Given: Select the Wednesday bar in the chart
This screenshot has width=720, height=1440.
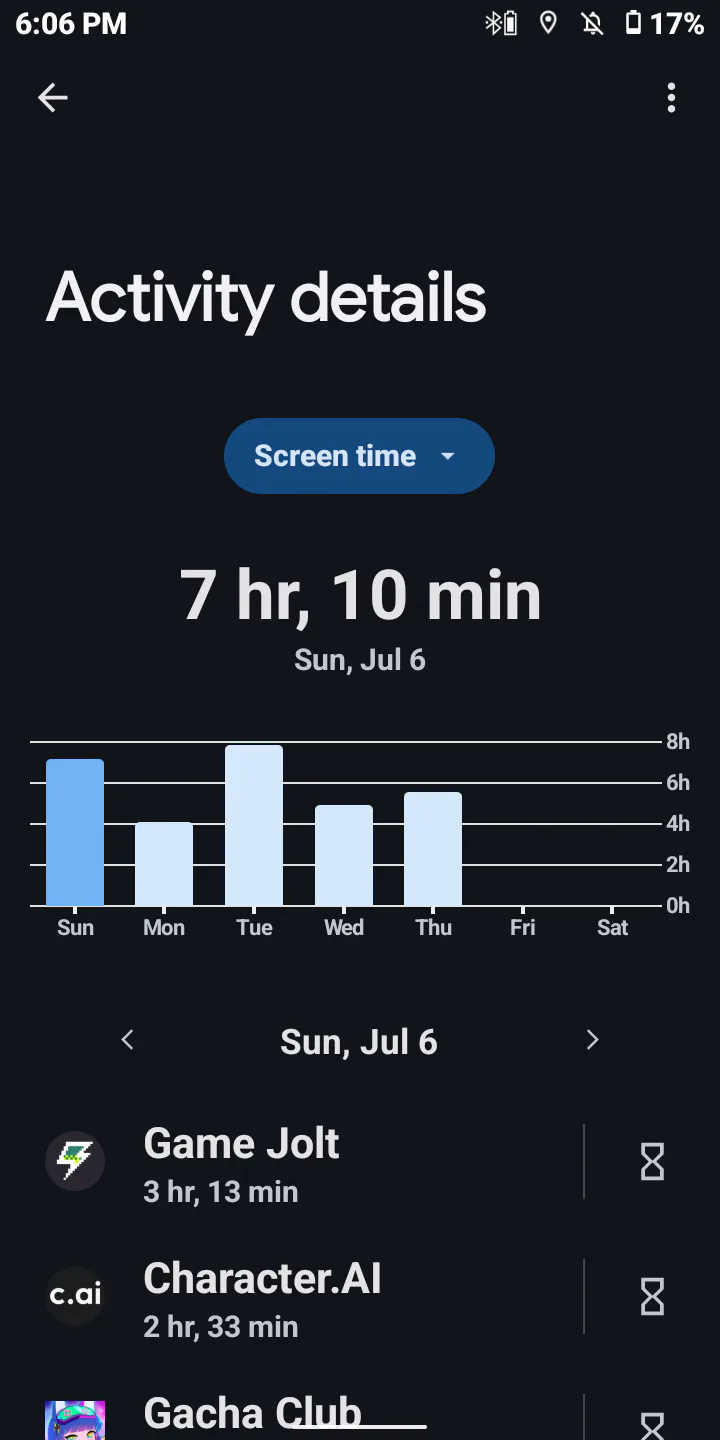Looking at the screenshot, I should (344, 856).
